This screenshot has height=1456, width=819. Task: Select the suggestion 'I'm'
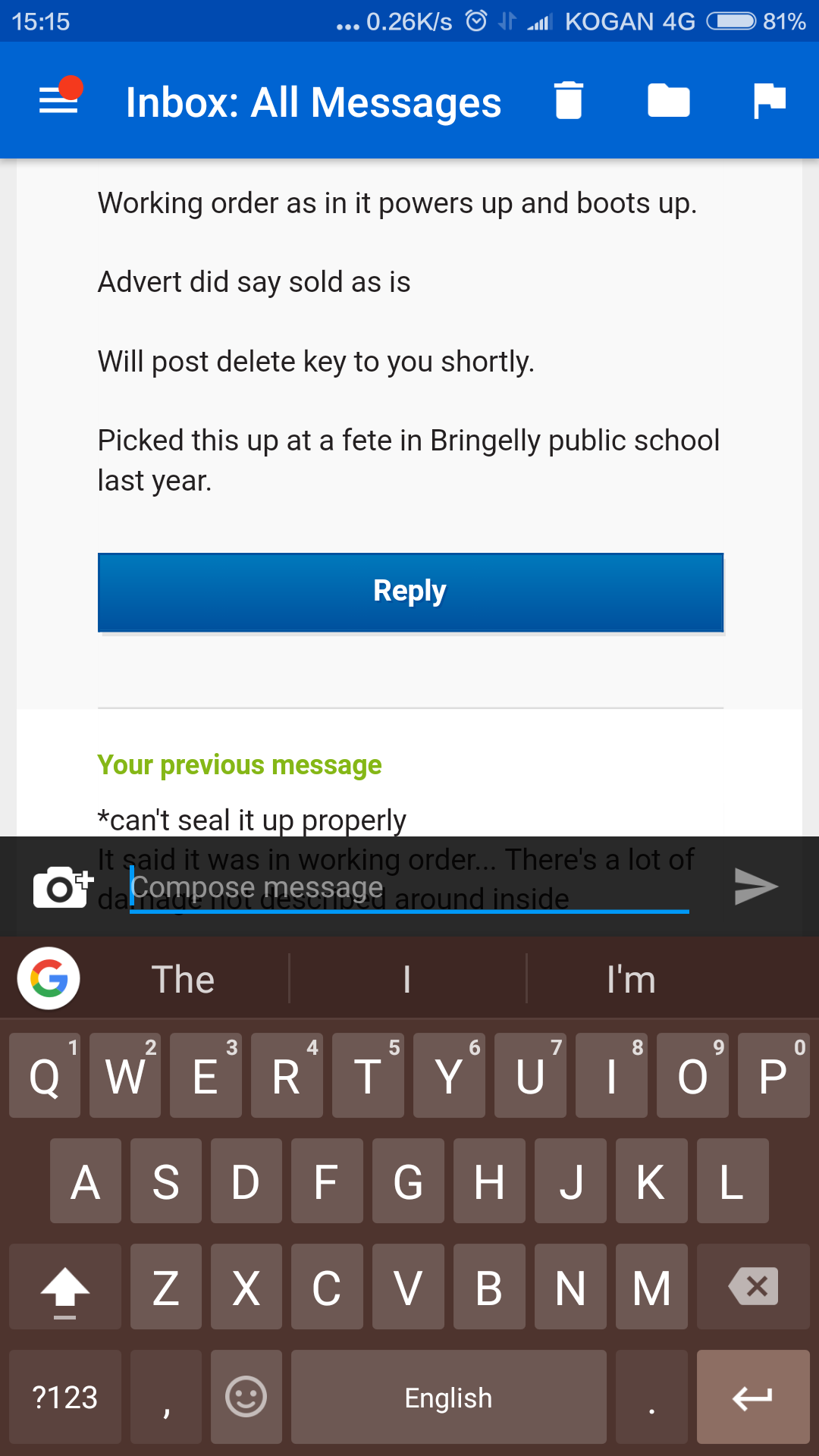point(632,978)
